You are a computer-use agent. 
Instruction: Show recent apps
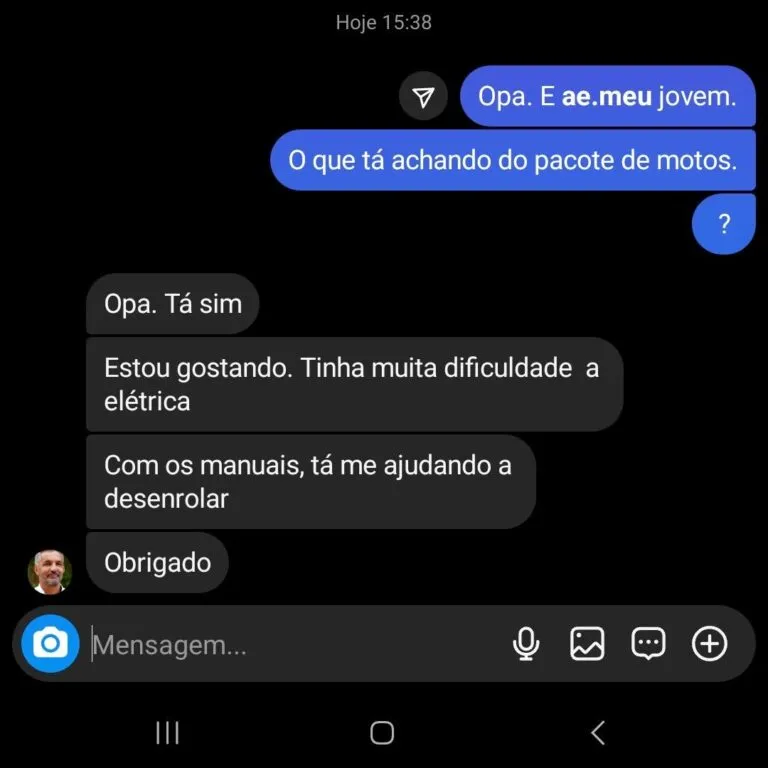pos(167,733)
